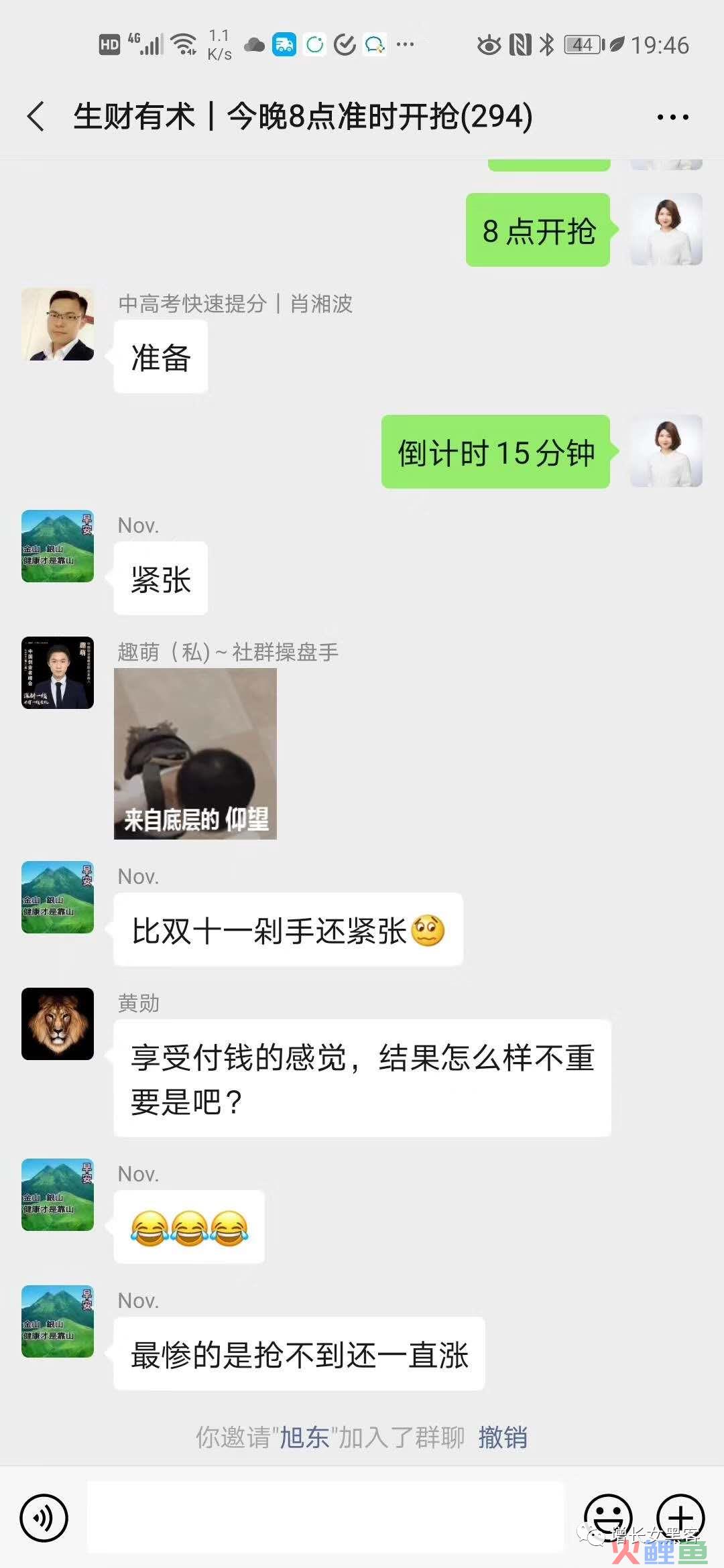Open 肖湘波's profile avatar

coord(58,325)
